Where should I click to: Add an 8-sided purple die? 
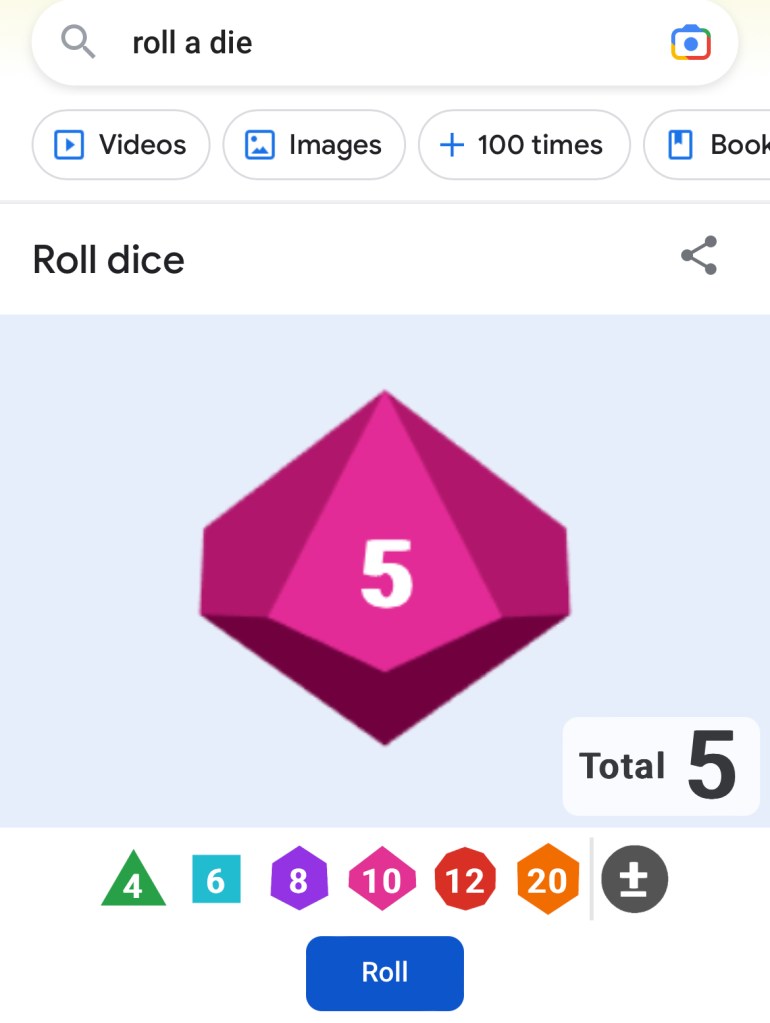click(299, 880)
